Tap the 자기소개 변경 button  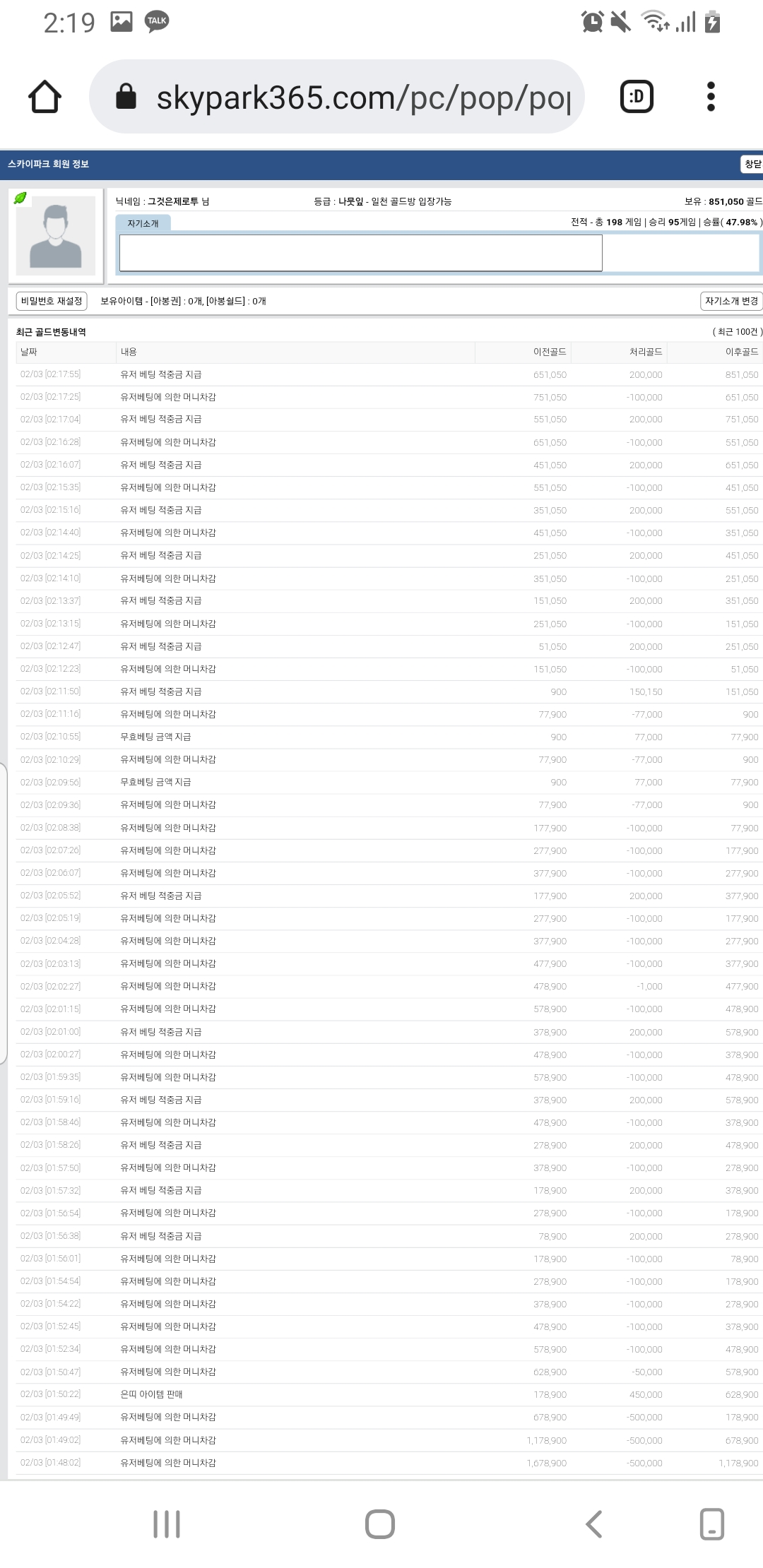pyautogui.click(x=731, y=301)
